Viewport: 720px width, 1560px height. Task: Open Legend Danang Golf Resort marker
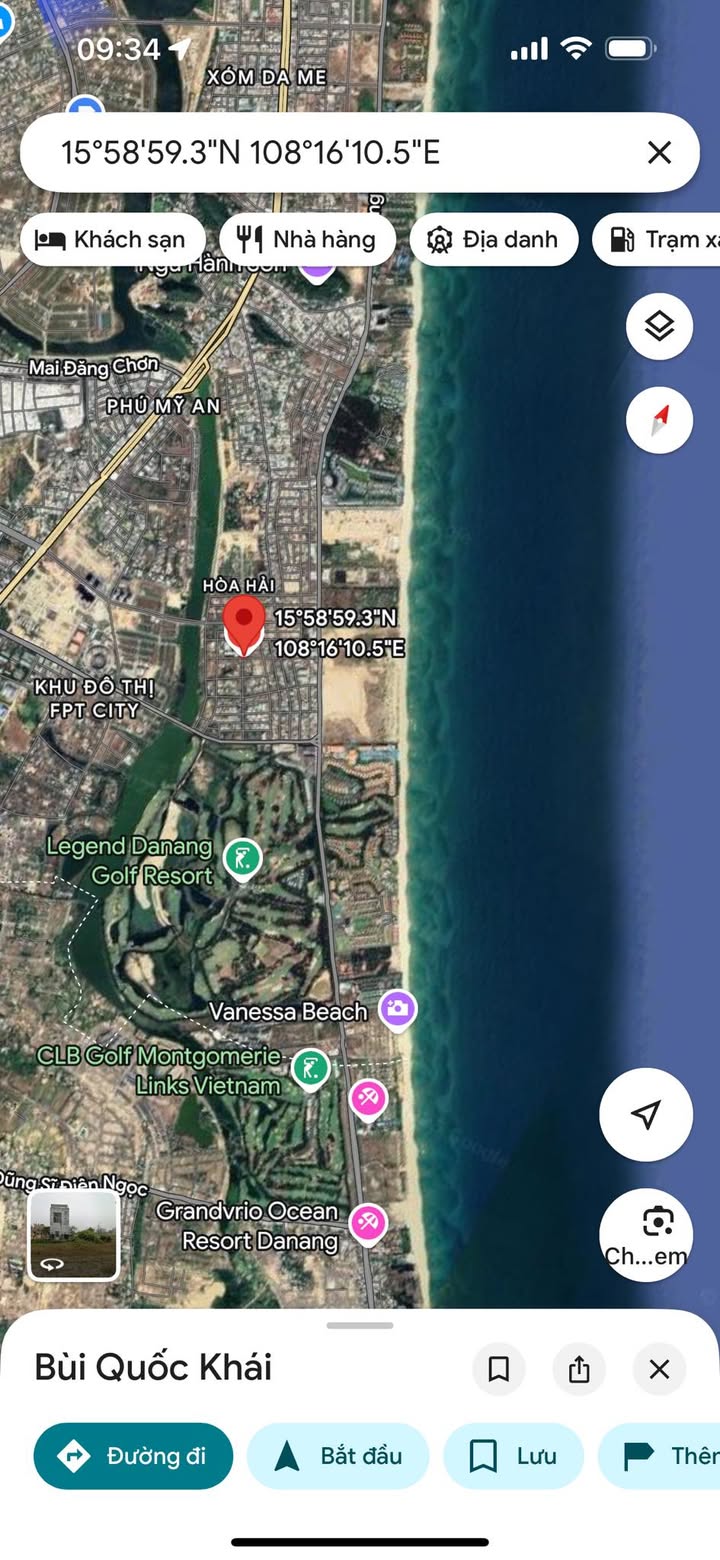pyautogui.click(x=242, y=858)
